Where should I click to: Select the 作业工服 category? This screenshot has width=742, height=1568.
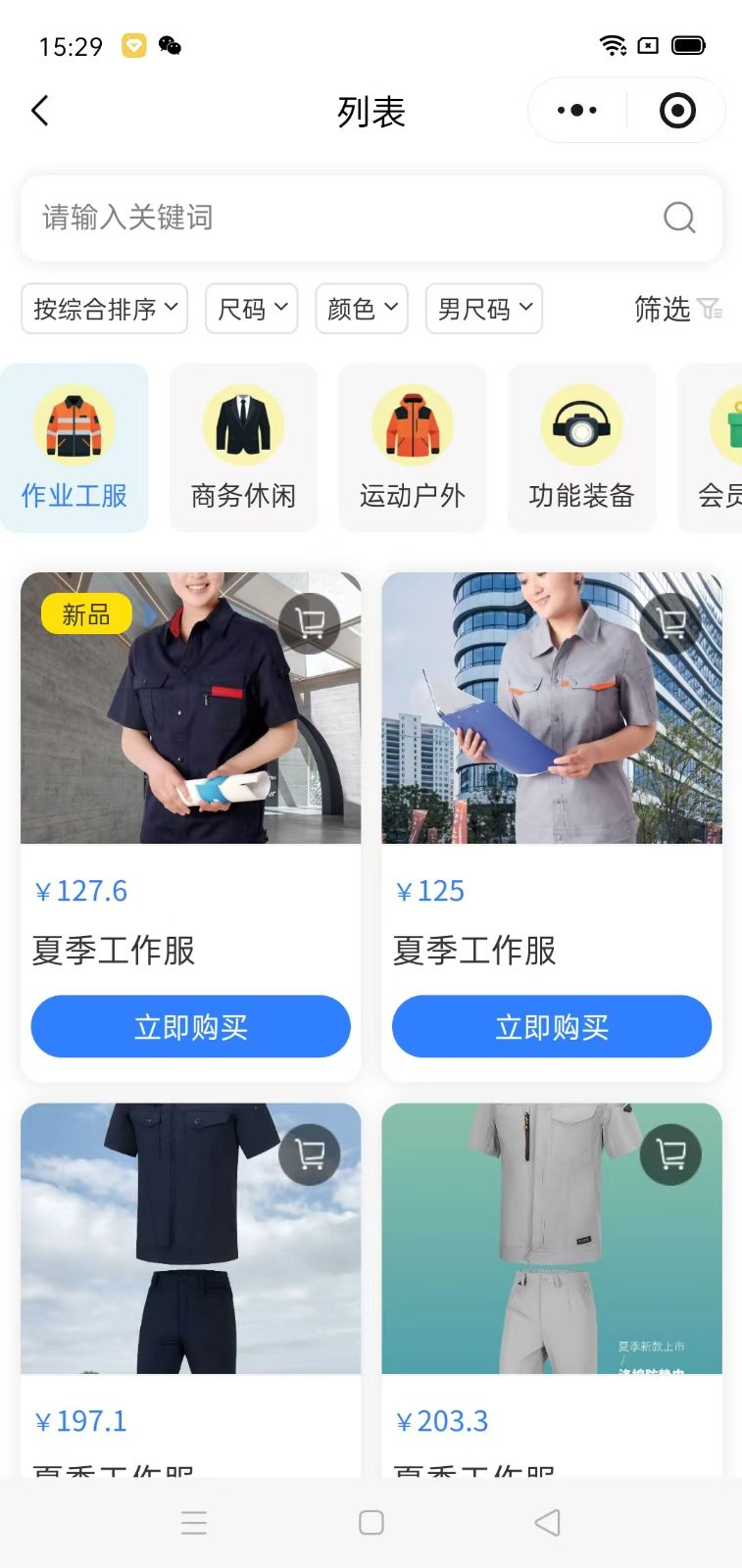tap(74, 448)
